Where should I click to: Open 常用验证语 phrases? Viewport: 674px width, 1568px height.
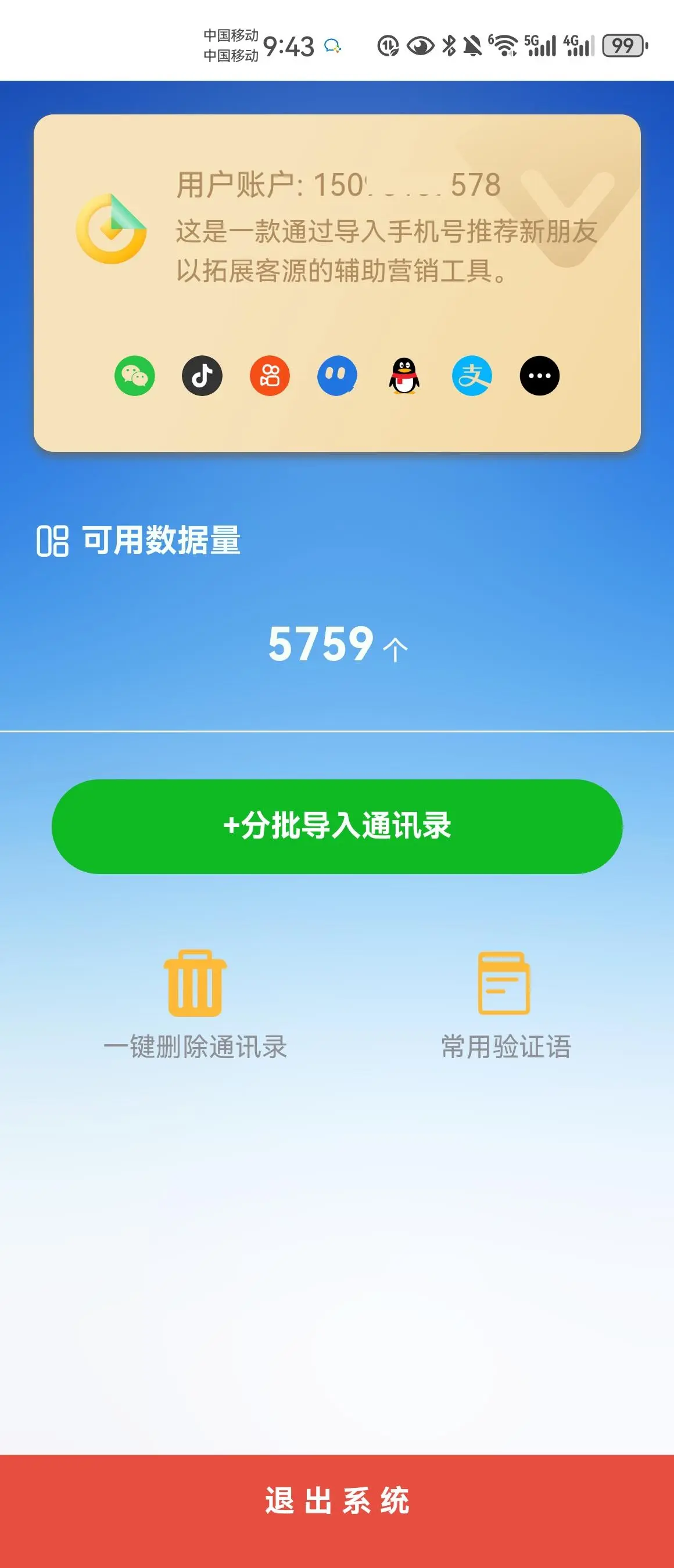(505, 1003)
